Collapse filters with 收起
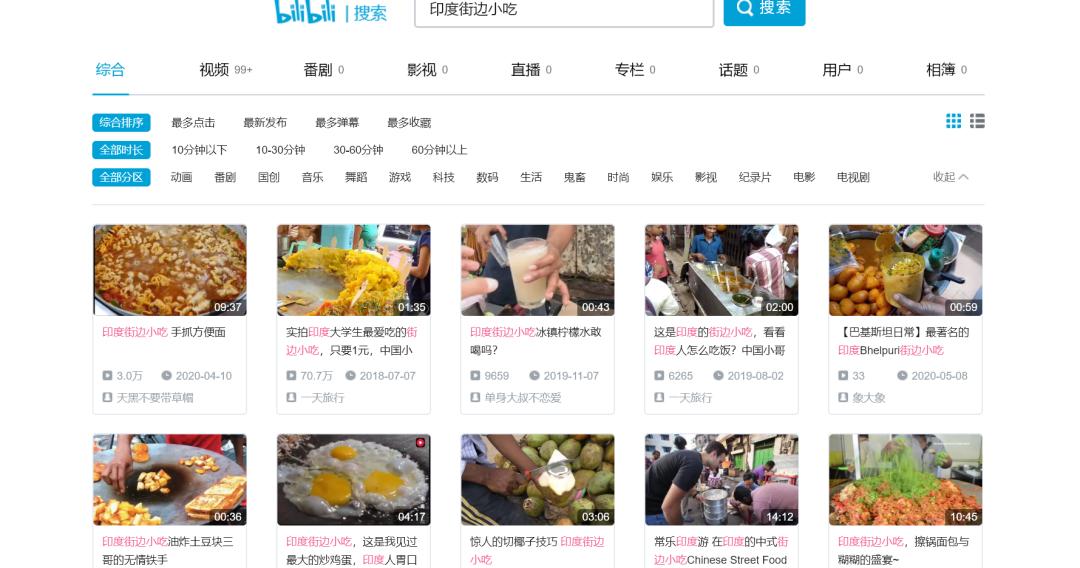 tap(950, 177)
